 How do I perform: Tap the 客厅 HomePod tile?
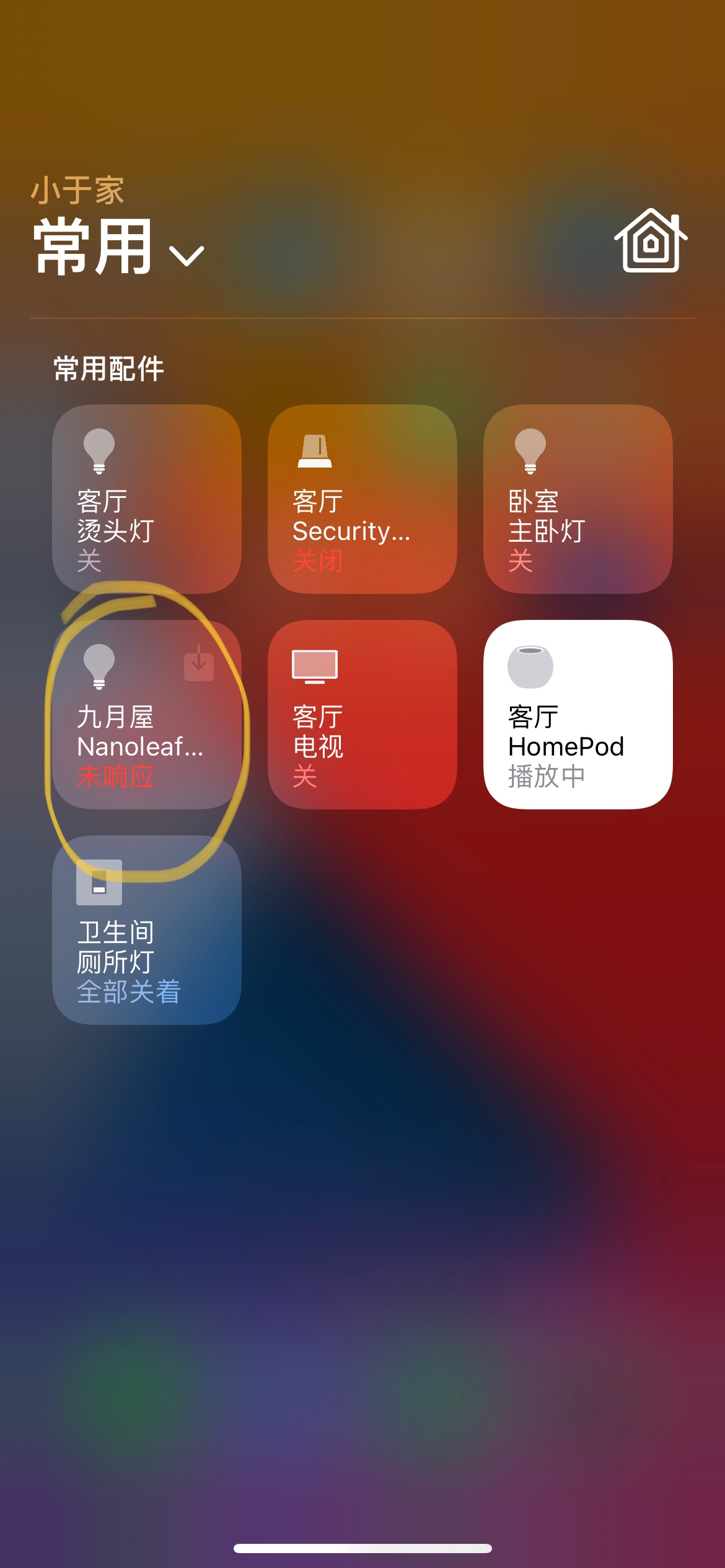(578, 715)
